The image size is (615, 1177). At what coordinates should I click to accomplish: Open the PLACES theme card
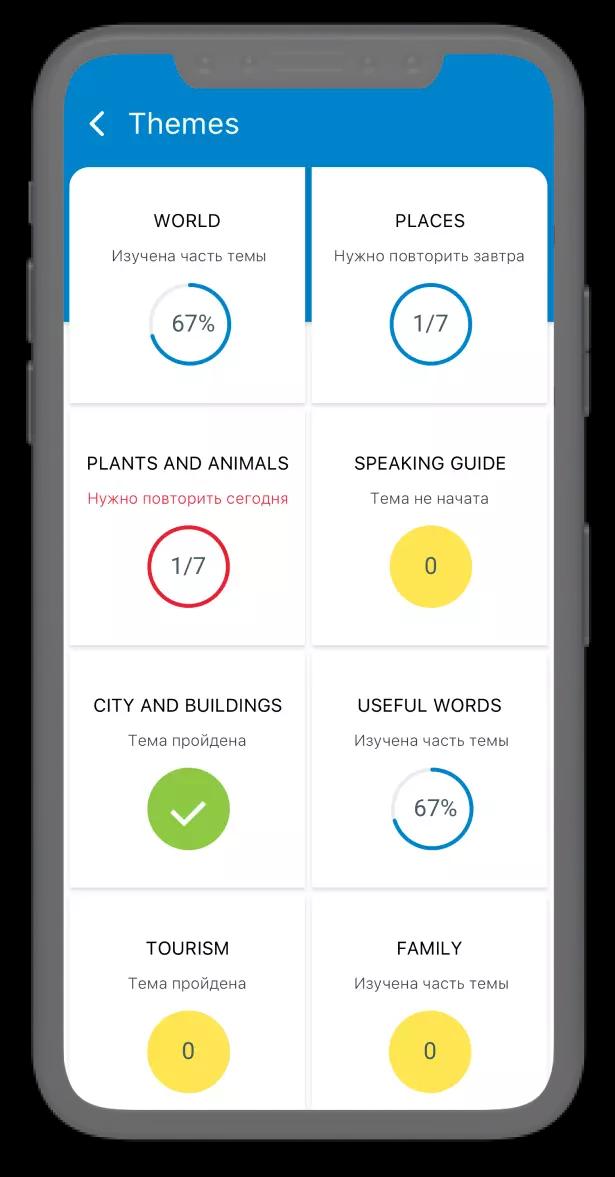[x=430, y=284]
